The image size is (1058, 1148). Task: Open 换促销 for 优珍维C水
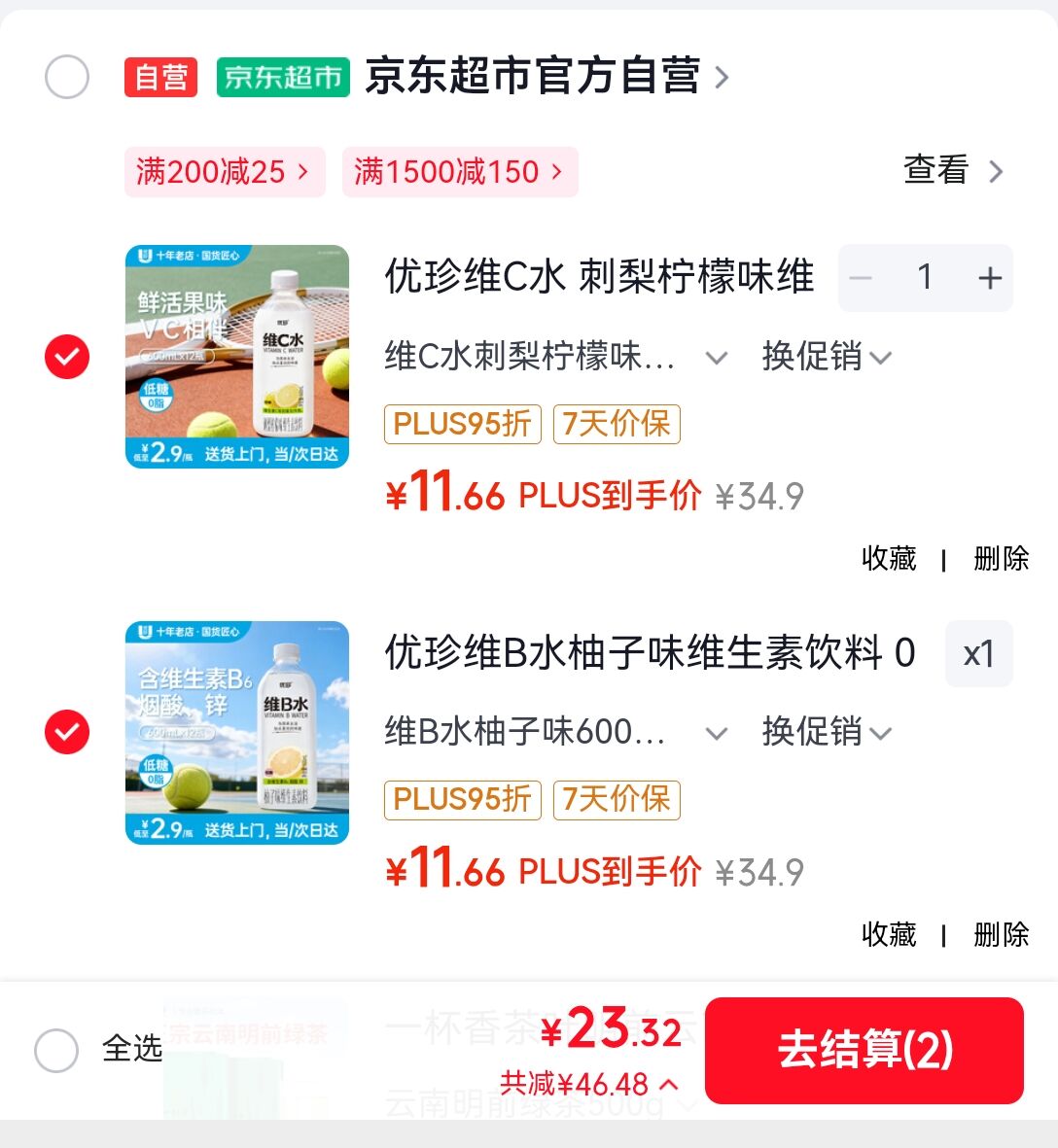tap(826, 357)
